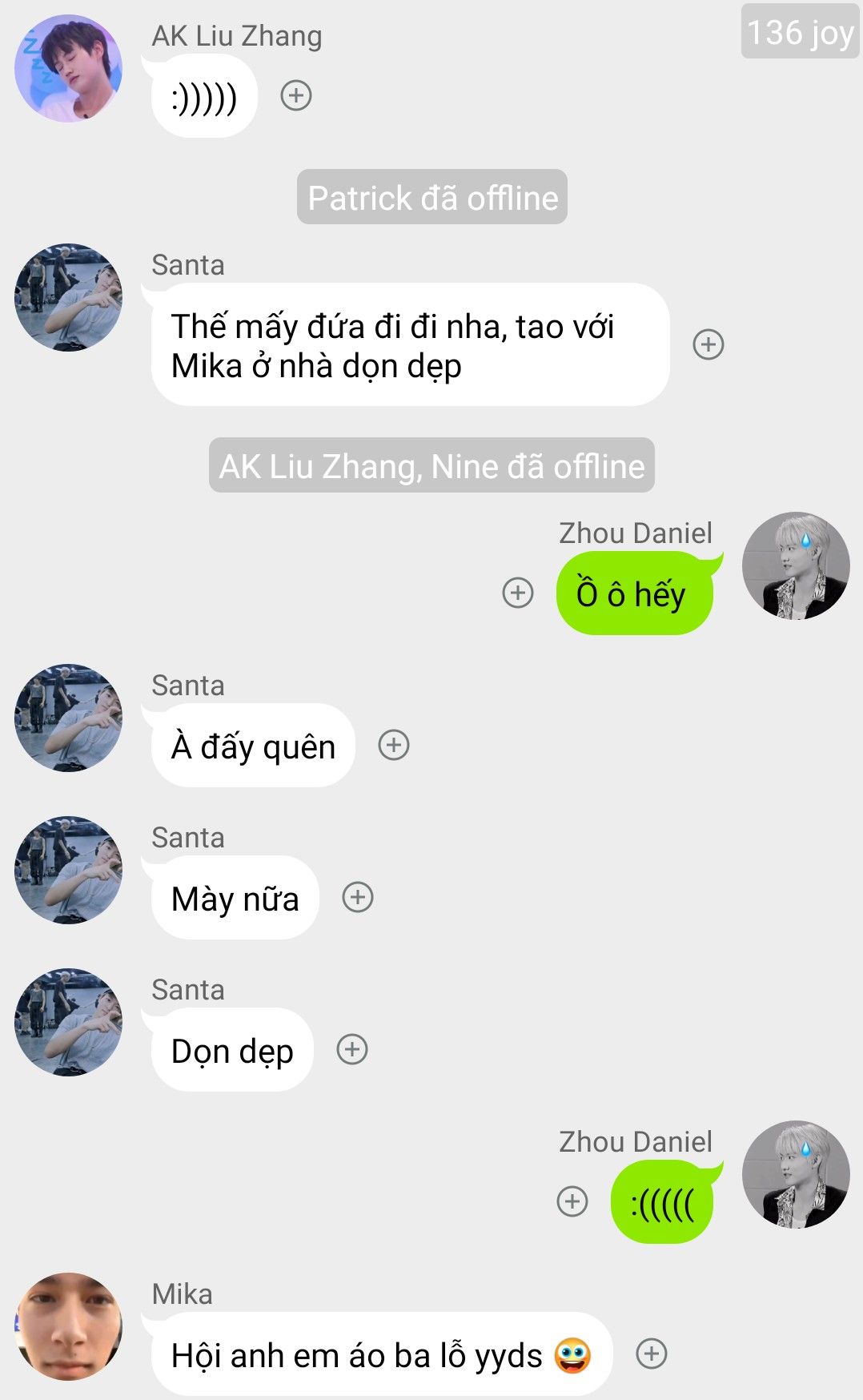Open AK Liu Zhang's profile picture
Image resolution: width=863 pixels, height=1400 pixels.
click(69, 69)
